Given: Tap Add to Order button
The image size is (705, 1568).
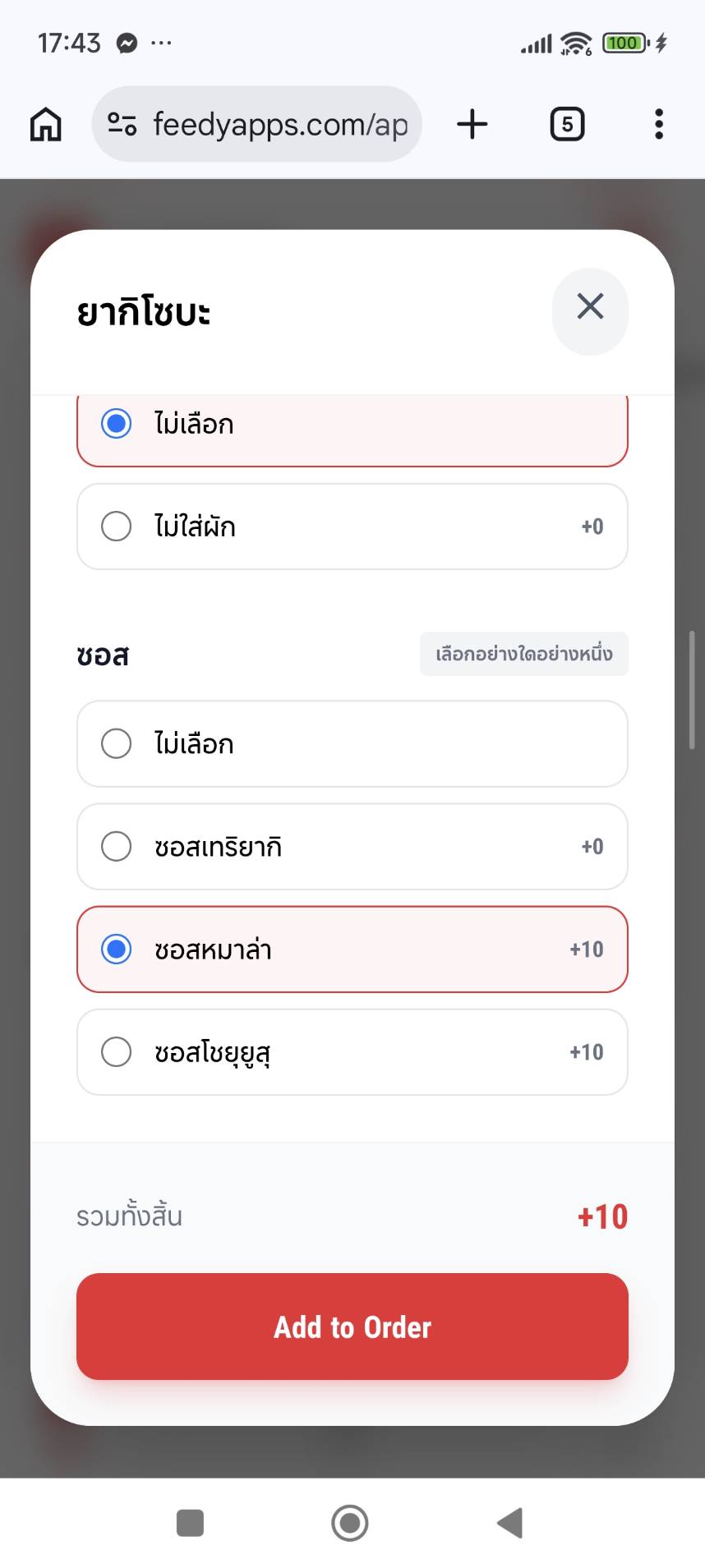Looking at the screenshot, I should click(x=352, y=1327).
